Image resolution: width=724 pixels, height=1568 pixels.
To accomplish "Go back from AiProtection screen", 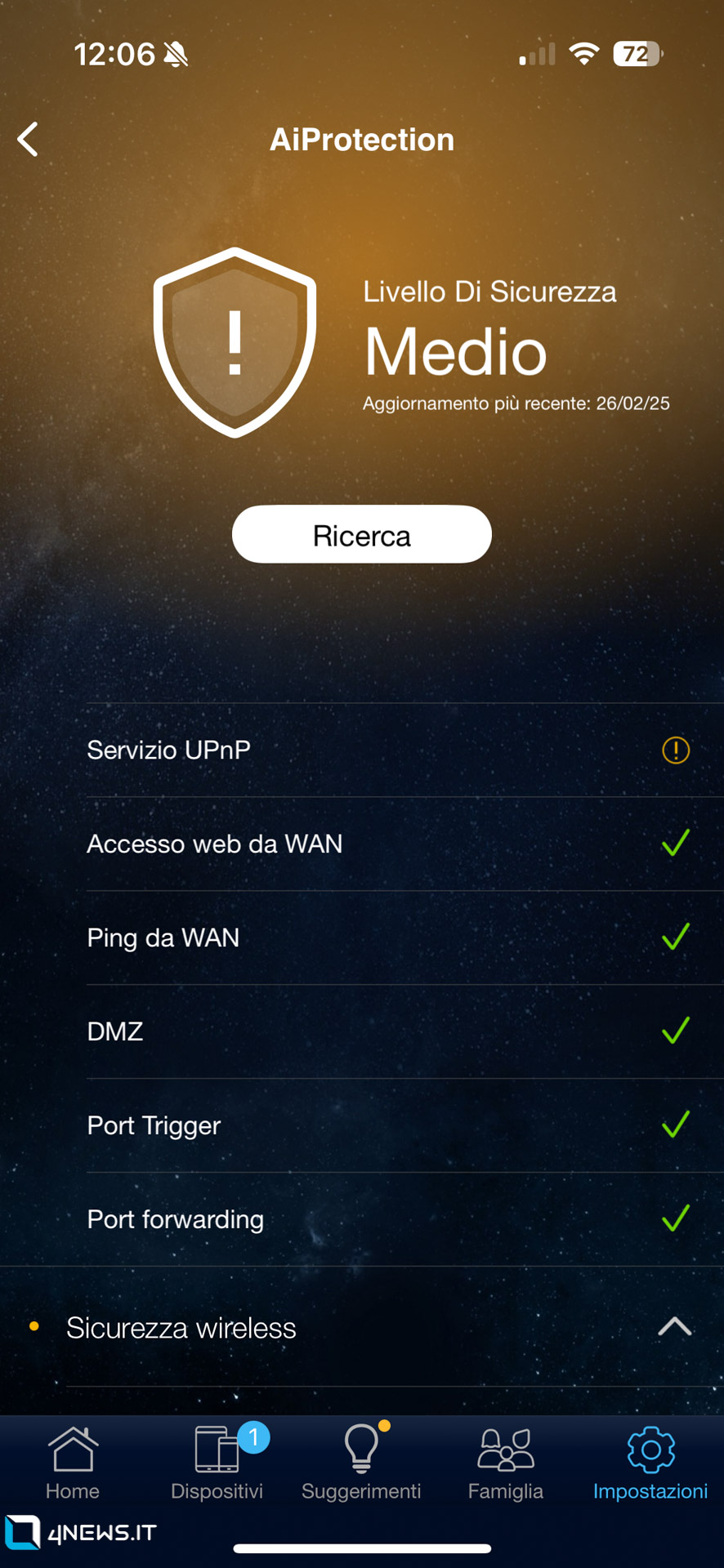I will [x=28, y=140].
